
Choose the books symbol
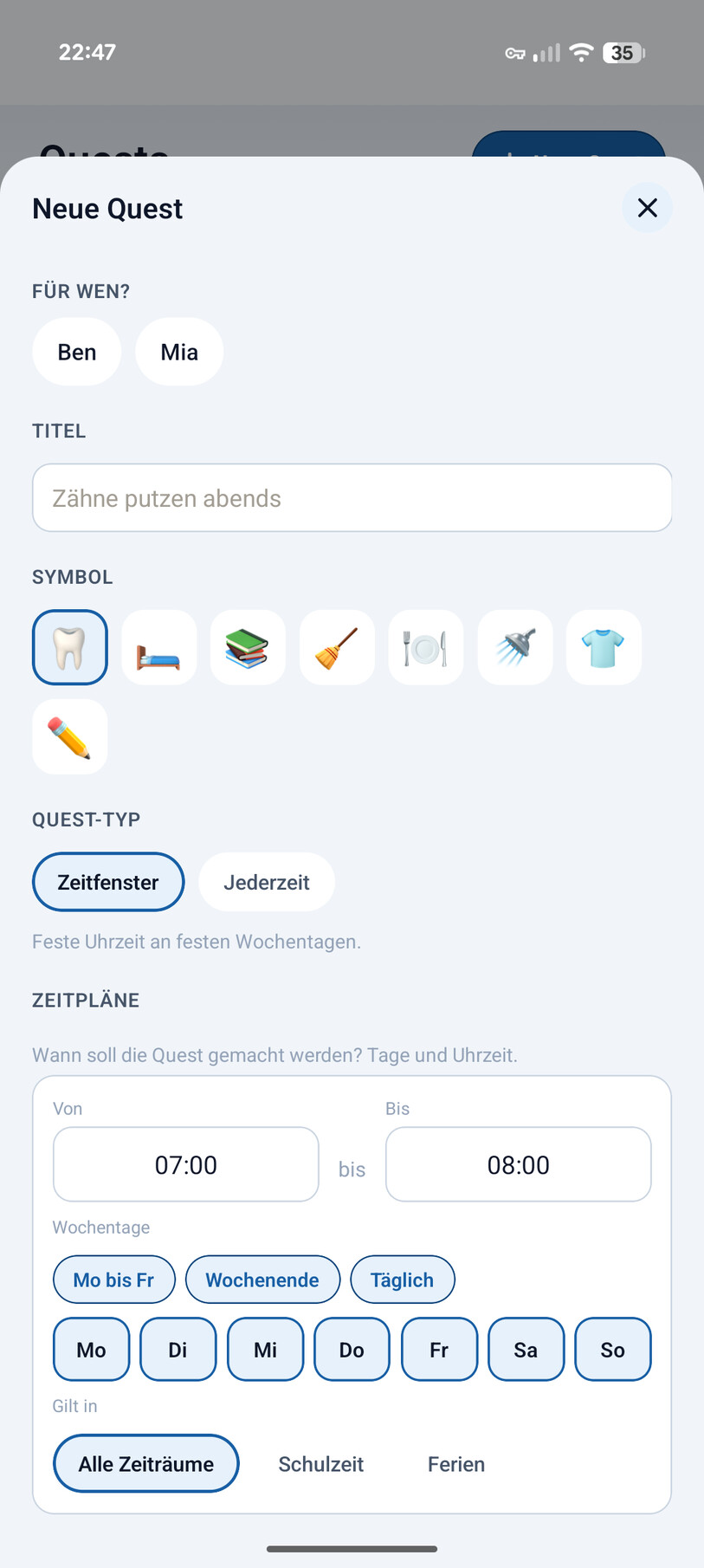[248, 648]
